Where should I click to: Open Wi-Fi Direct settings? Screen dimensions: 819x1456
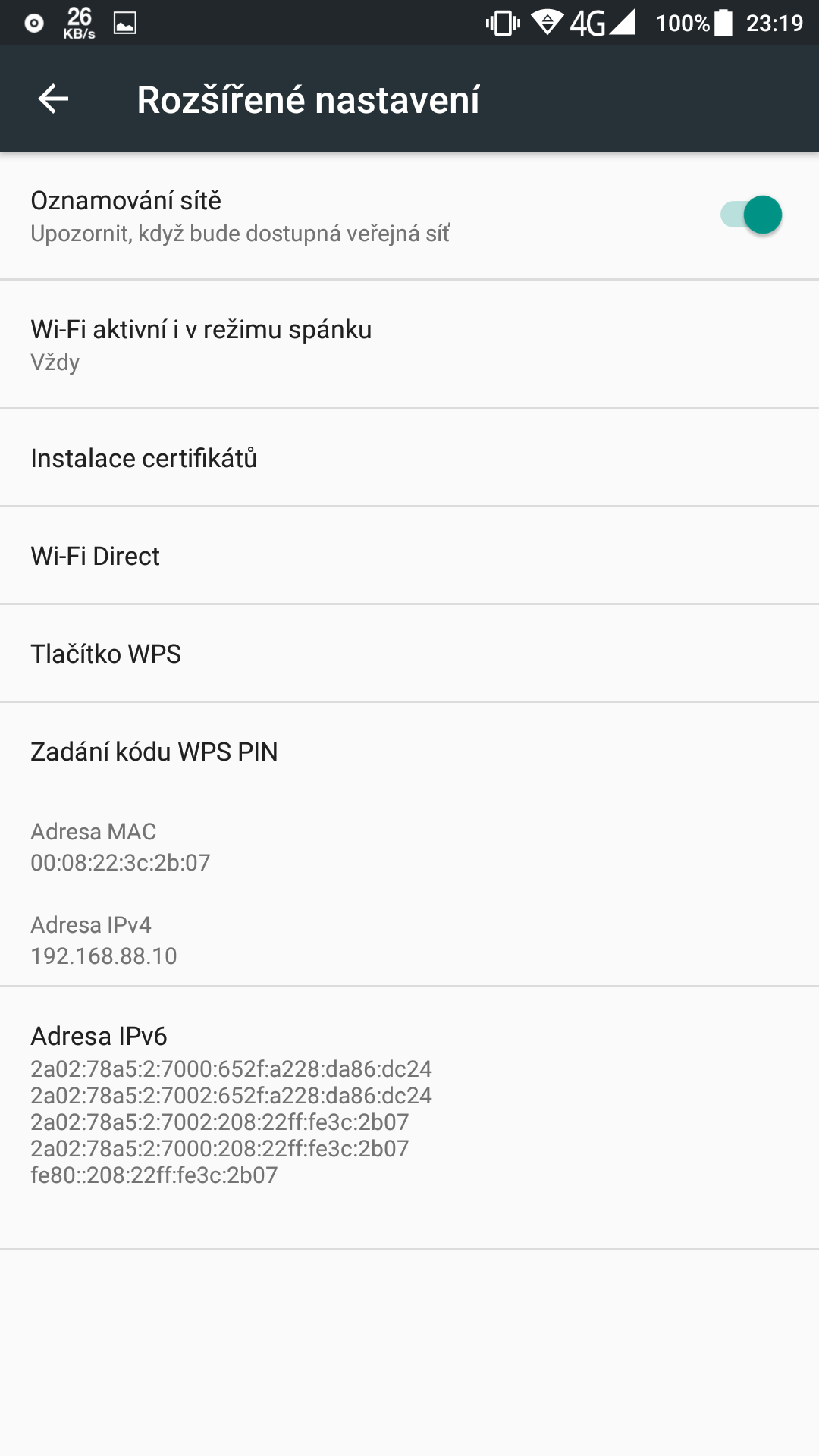409,556
